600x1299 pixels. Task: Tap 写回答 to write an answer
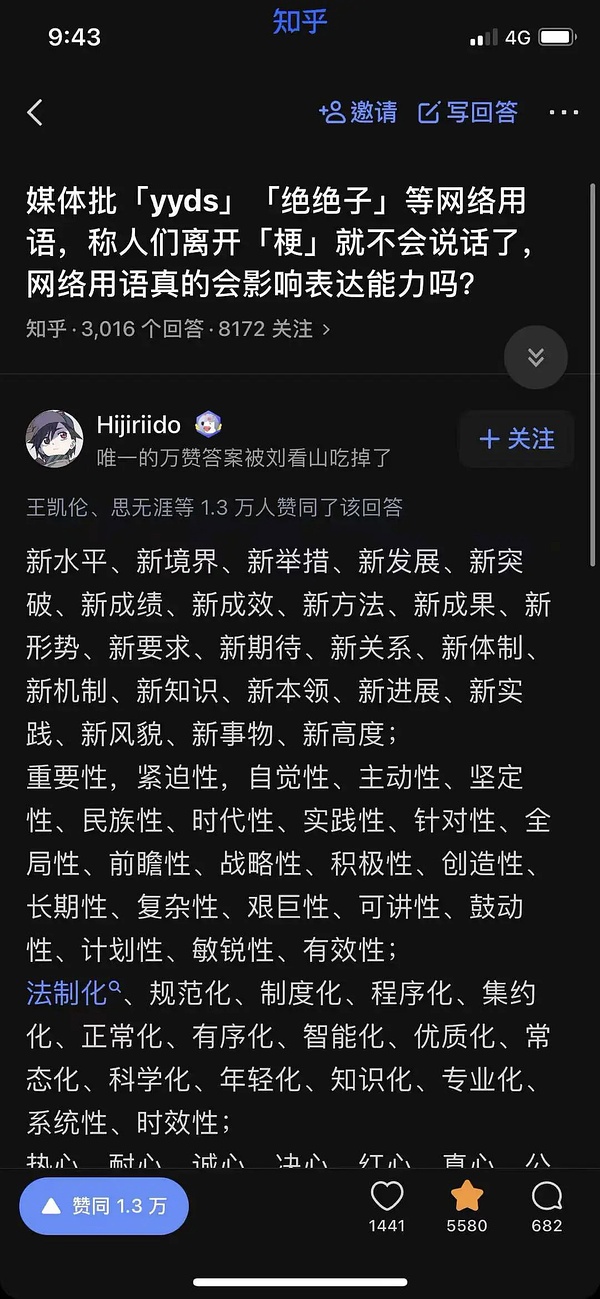coord(468,112)
